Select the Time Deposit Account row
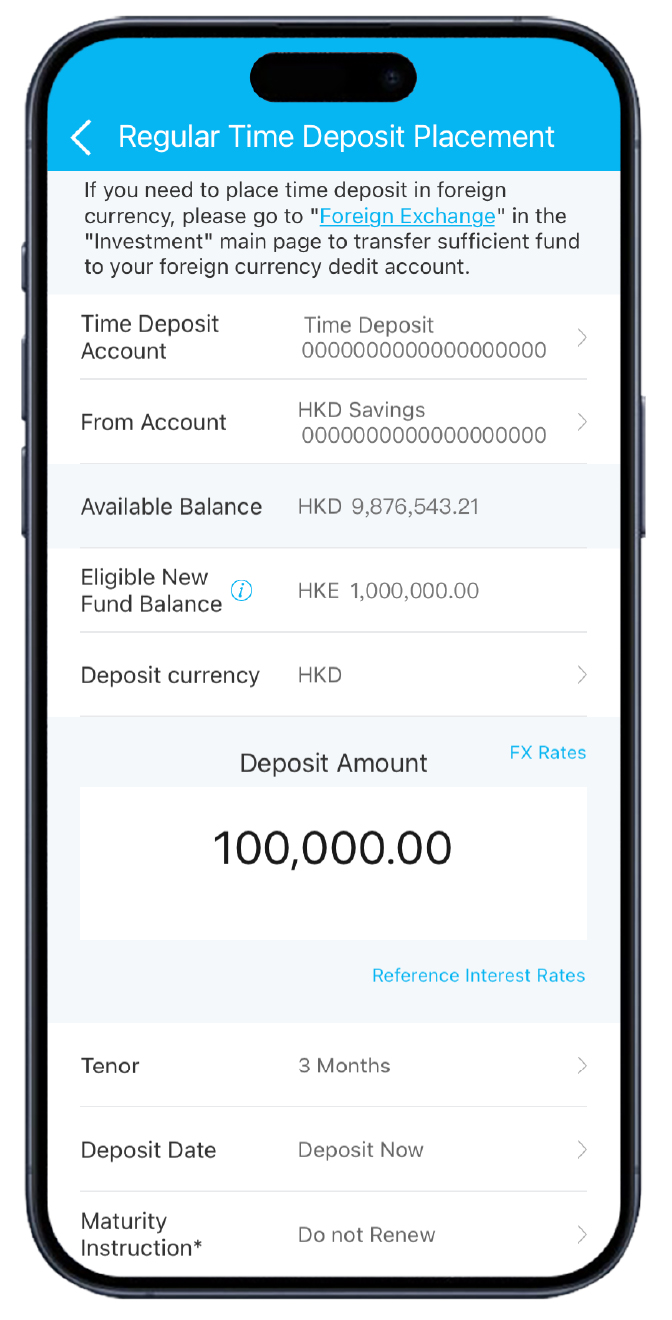 333,338
